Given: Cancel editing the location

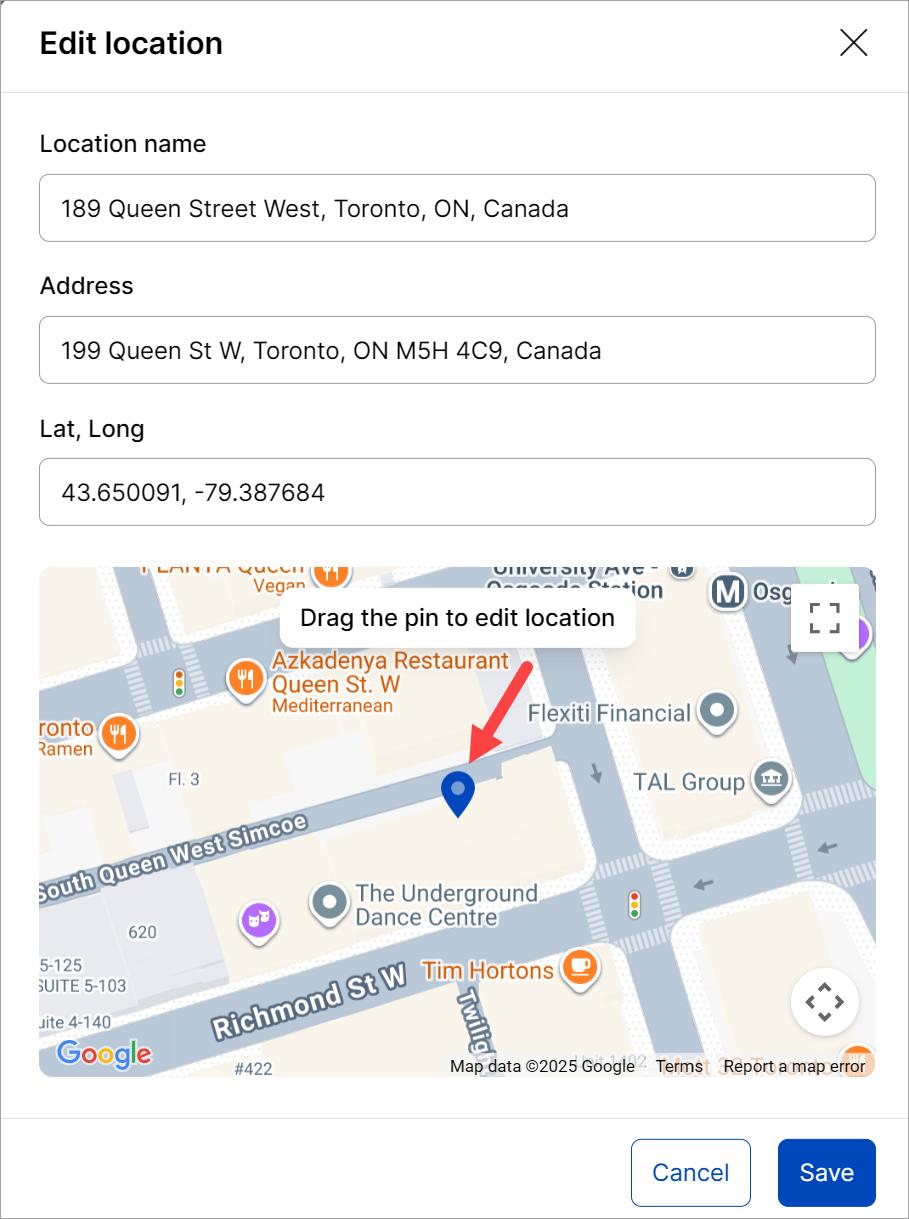Looking at the screenshot, I should pyautogui.click(x=690, y=1172).
